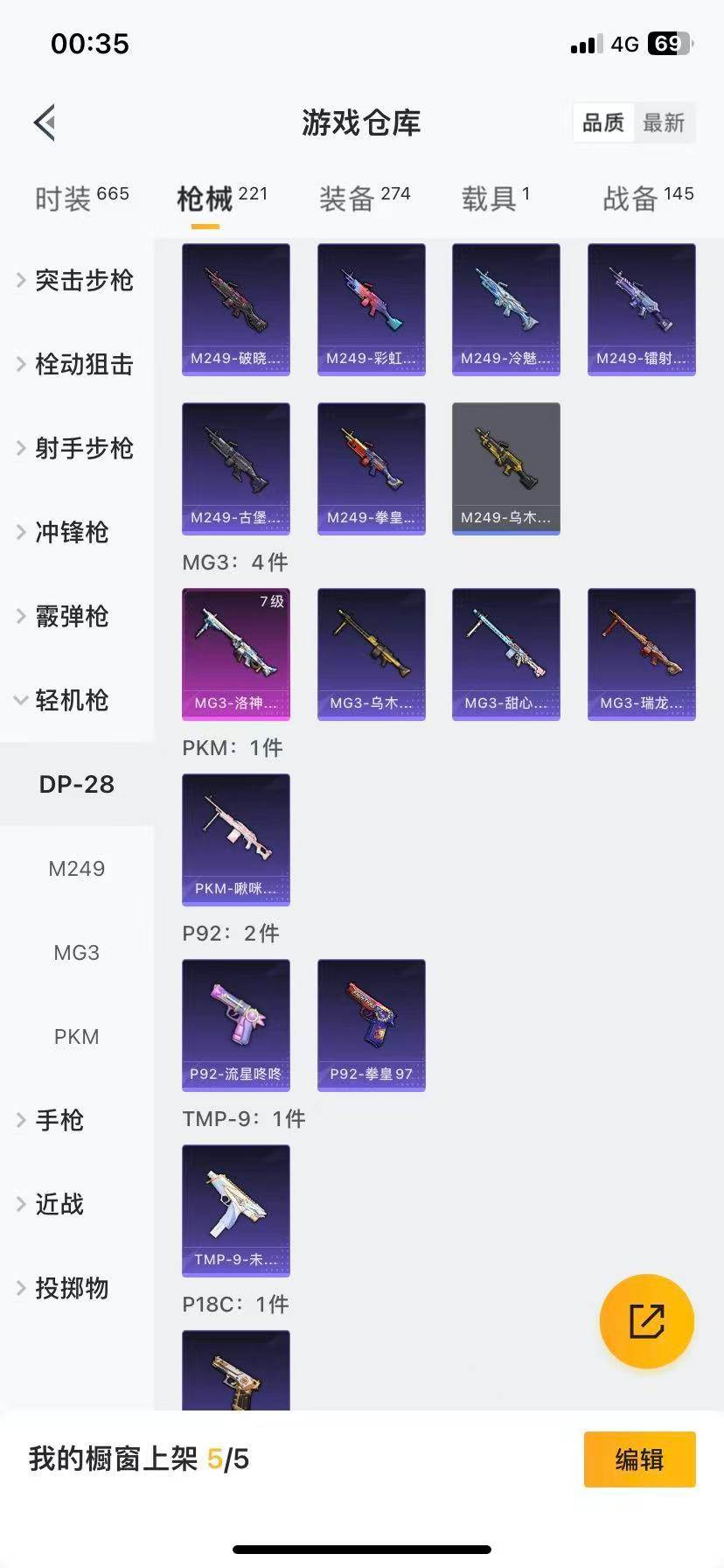Screen dimensions: 724x1568
Task: Expand the 突击步枪 category
Action: pyautogui.click(x=83, y=280)
